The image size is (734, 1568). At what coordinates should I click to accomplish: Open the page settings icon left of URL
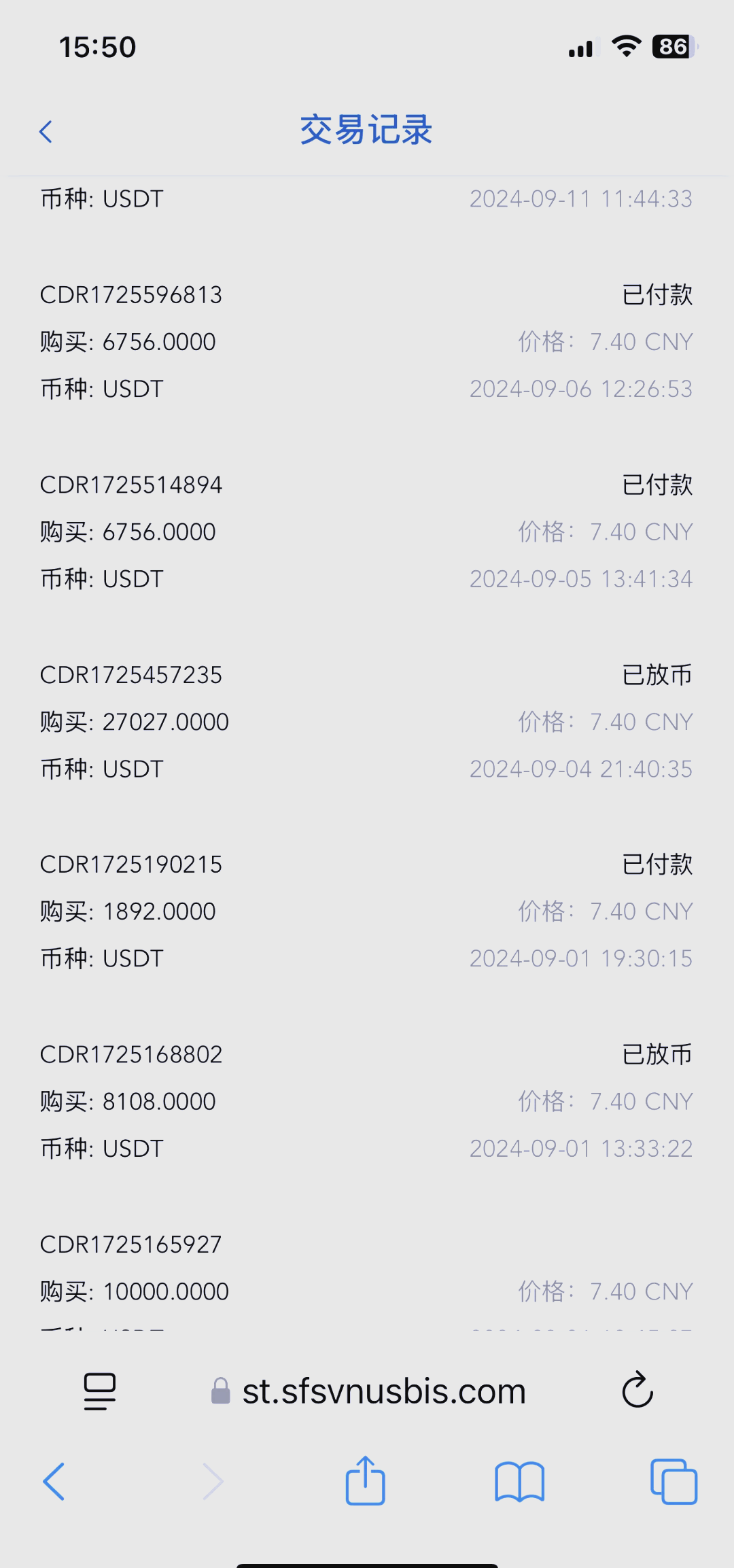(97, 1391)
